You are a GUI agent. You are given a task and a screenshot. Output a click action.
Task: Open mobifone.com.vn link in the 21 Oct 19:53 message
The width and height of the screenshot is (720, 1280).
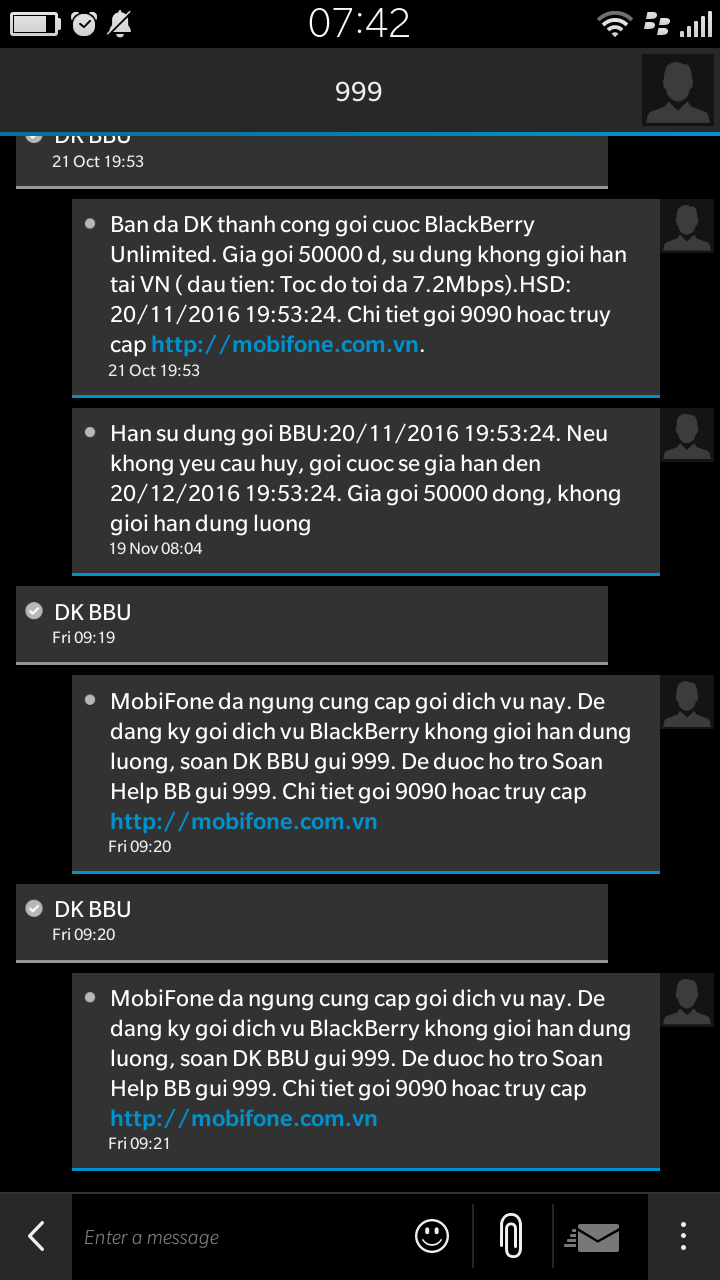[x=286, y=345]
